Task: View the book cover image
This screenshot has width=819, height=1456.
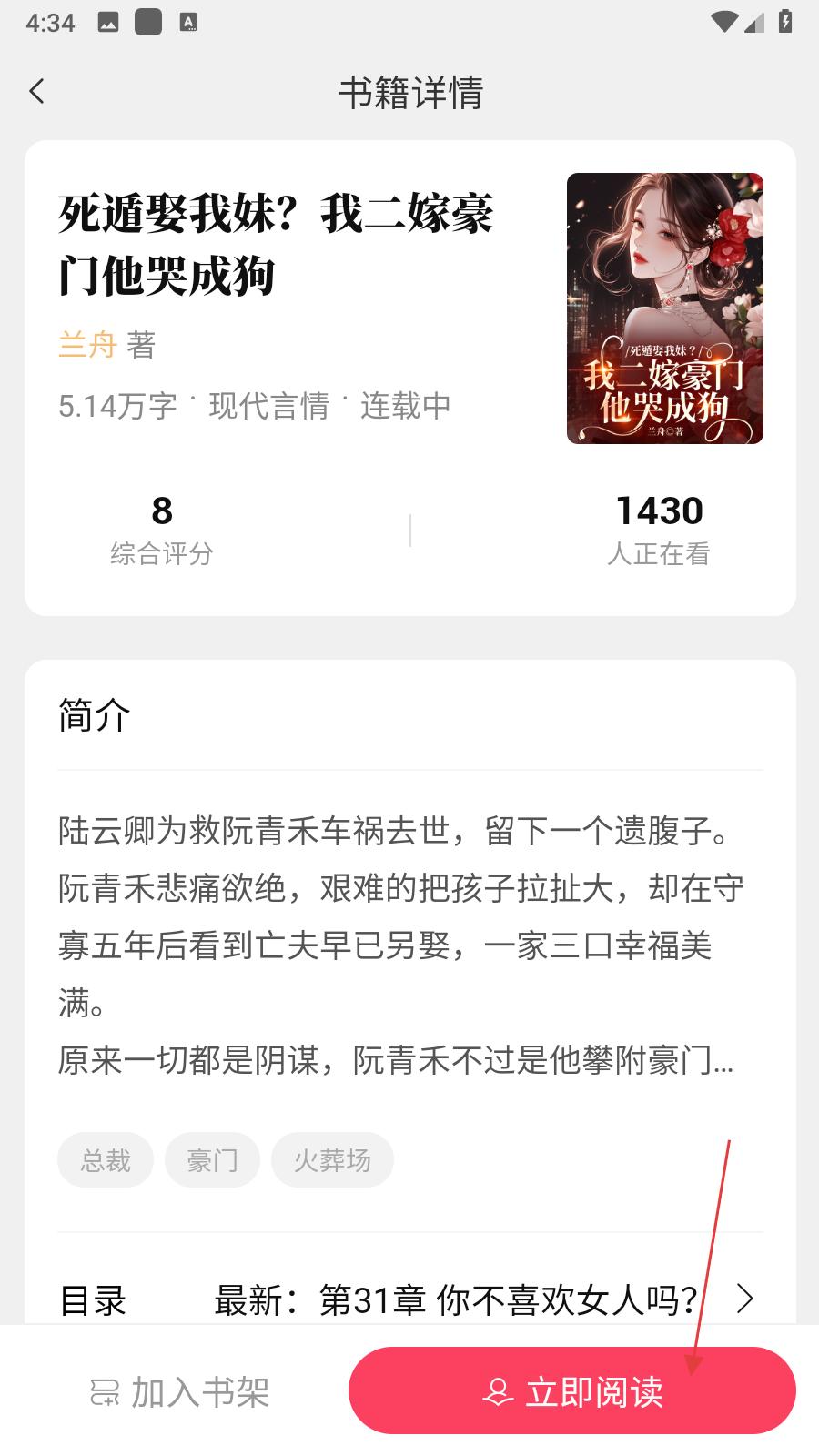Action: tap(665, 308)
